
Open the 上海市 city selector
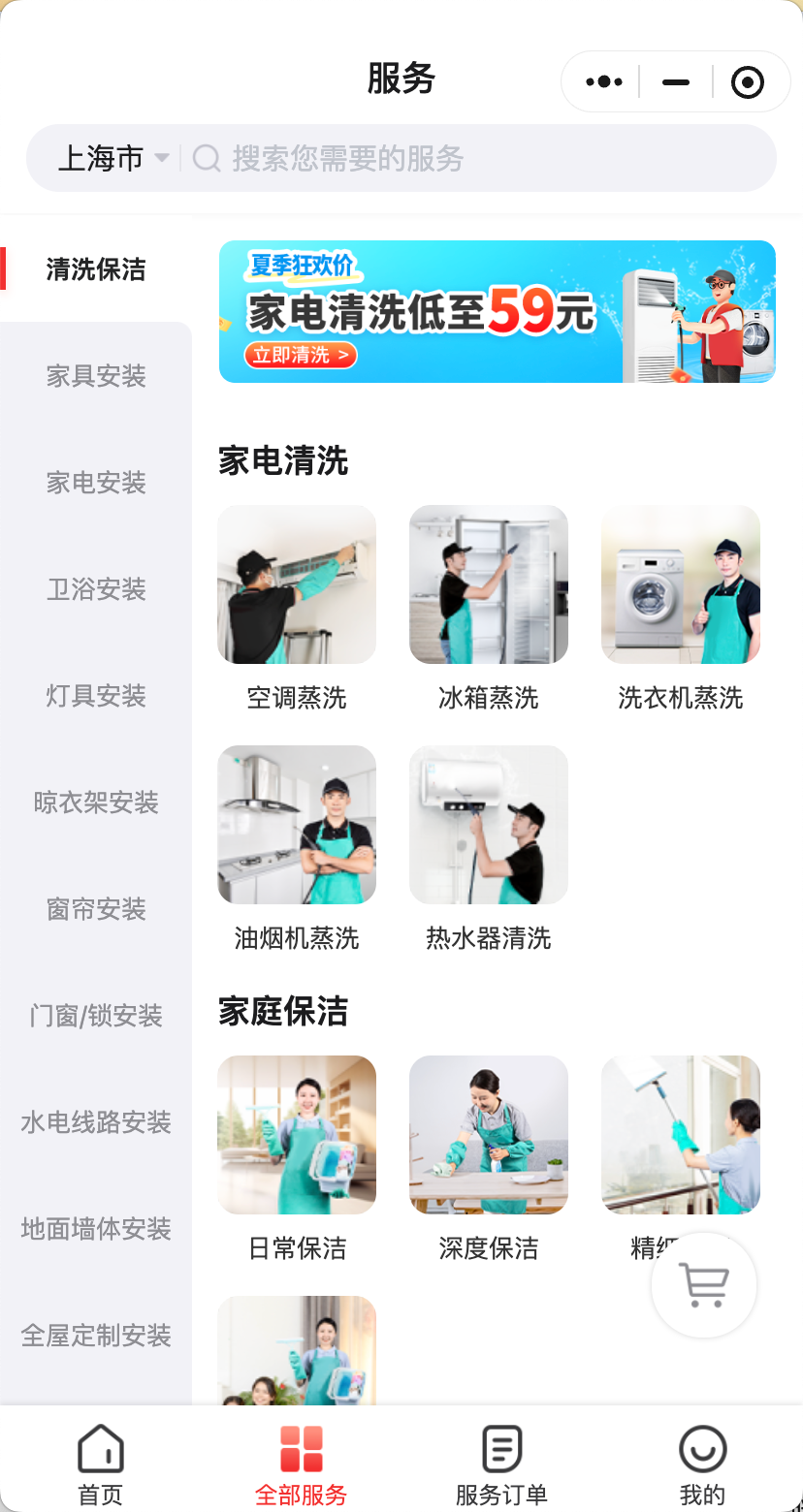click(112, 158)
